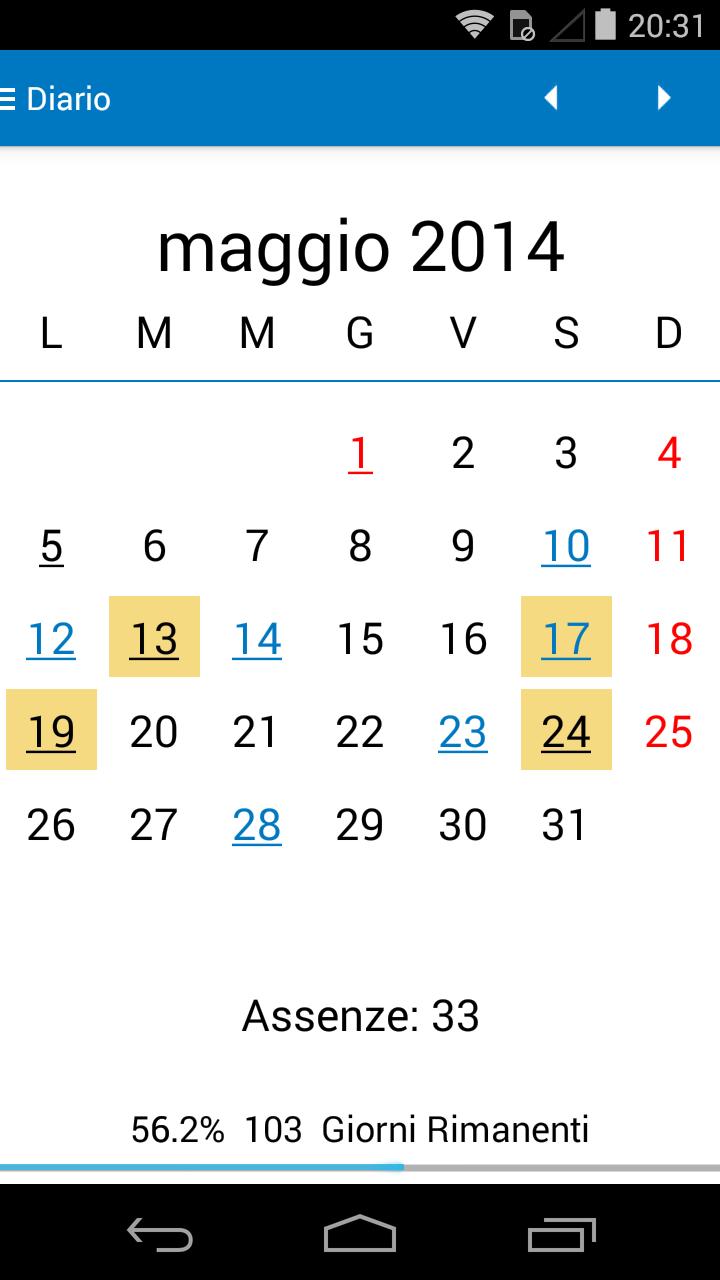Select day 12 in the calendar
Image resolution: width=720 pixels, height=1280 pixels.
pos(51,638)
